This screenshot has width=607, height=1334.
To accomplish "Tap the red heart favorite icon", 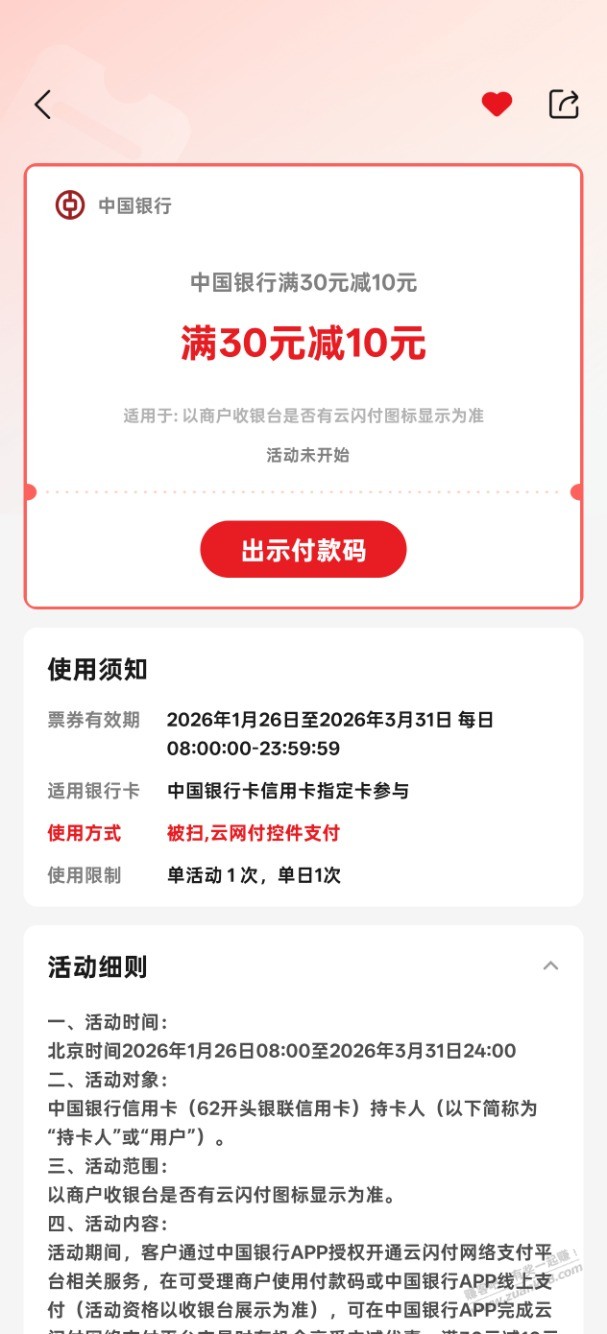I will click(x=496, y=103).
